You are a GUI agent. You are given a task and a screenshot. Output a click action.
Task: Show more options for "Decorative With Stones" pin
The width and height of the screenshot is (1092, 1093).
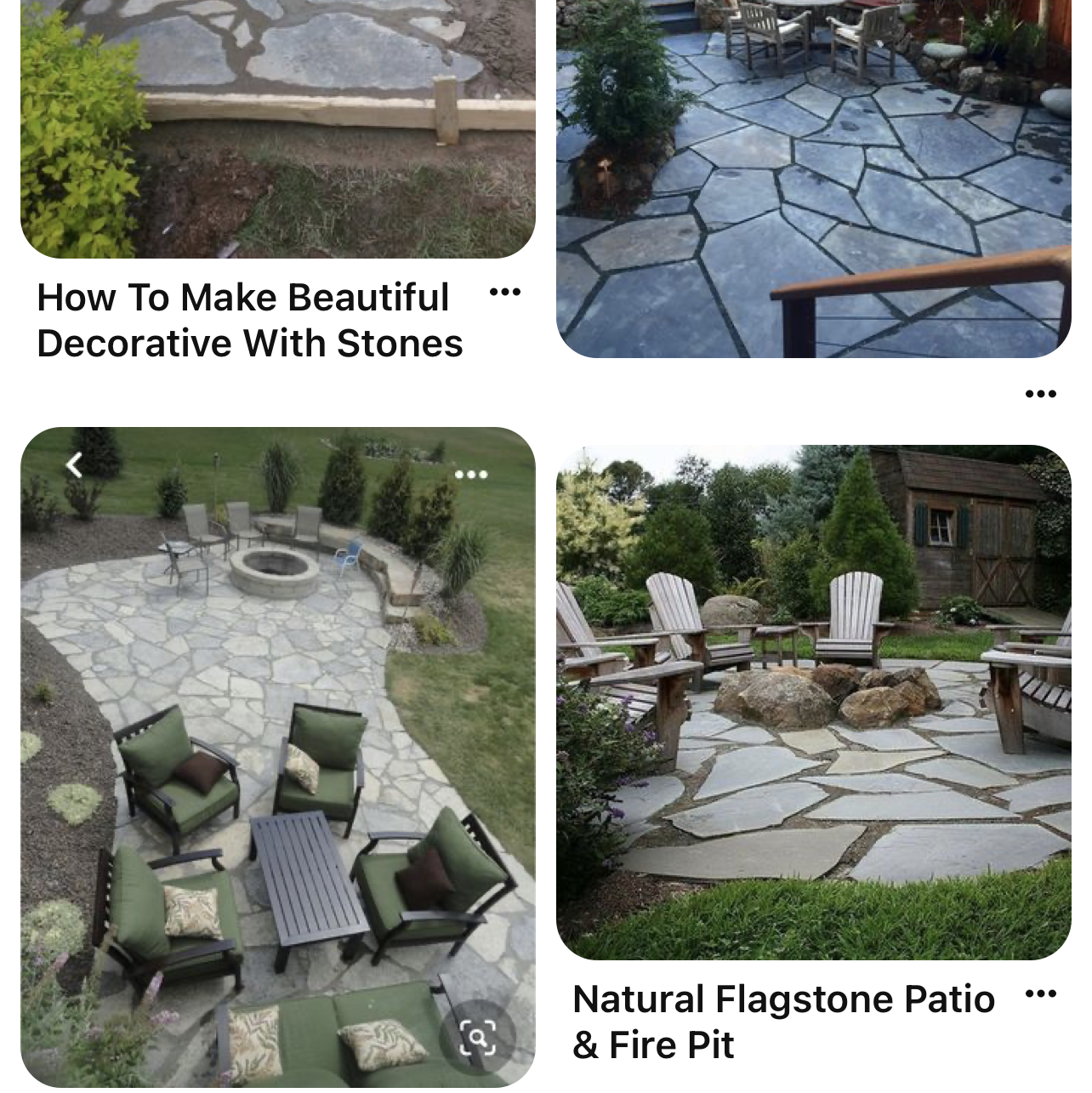pyautogui.click(x=505, y=293)
